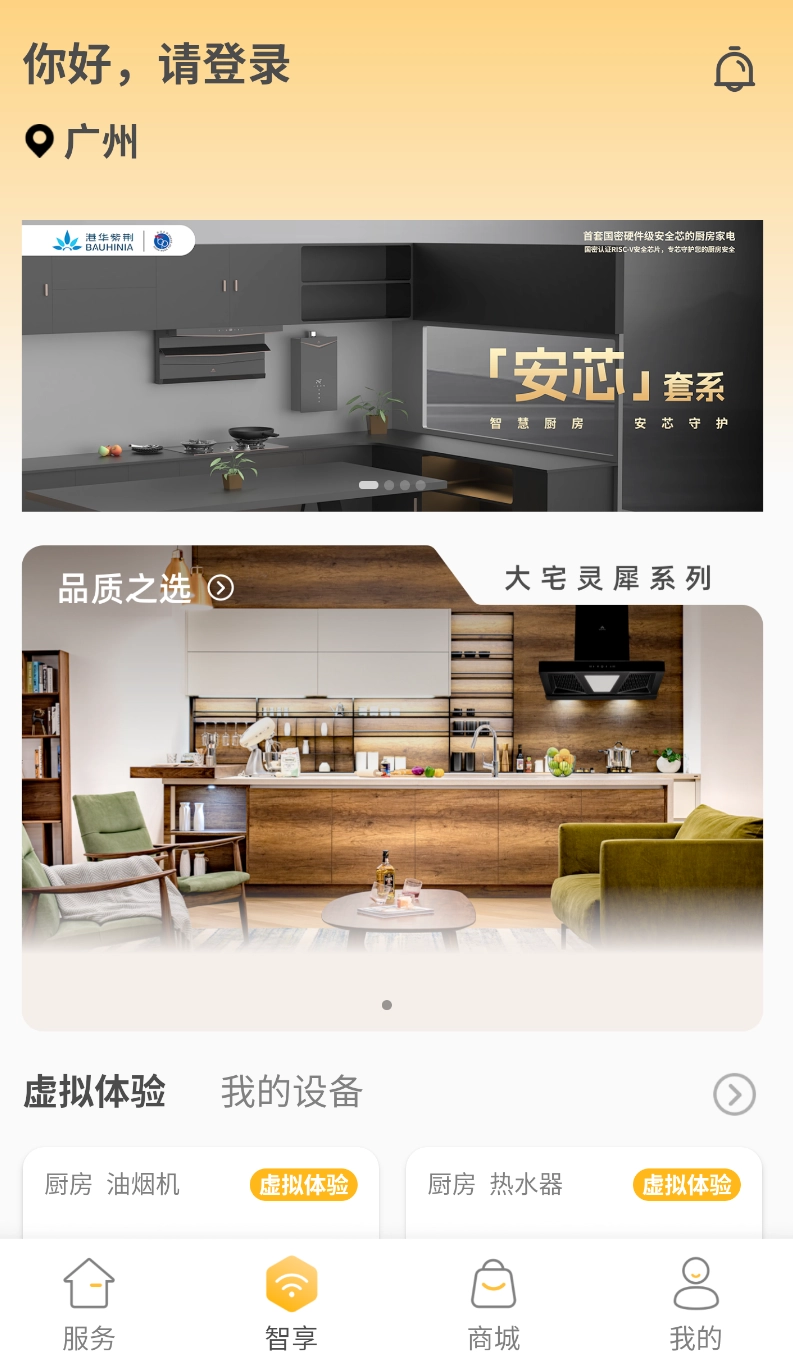Image resolution: width=793 pixels, height=1362 pixels.
Task: Select the 服务 home icon
Action: pos(88,1283)
